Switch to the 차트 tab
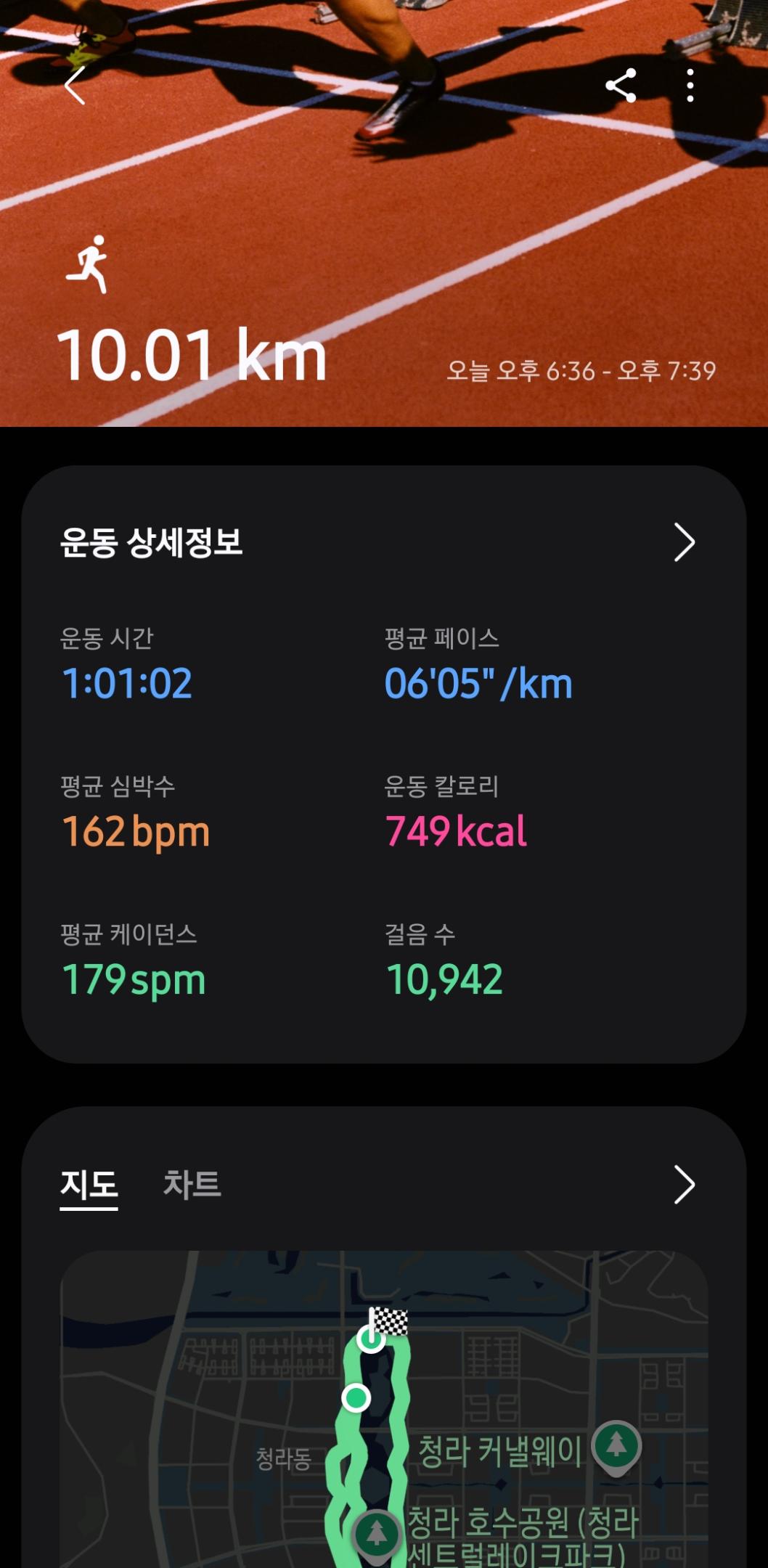Viewport: 768px width, 1568px height. [x=192, y=1185]
